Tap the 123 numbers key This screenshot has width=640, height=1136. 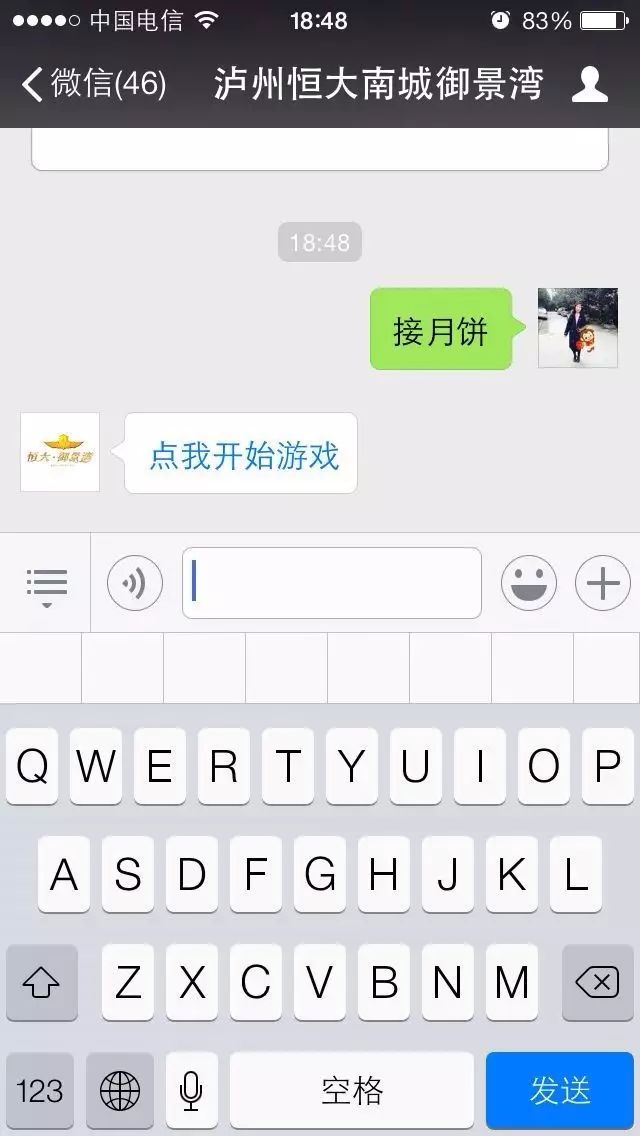(x=40, y=1091)
